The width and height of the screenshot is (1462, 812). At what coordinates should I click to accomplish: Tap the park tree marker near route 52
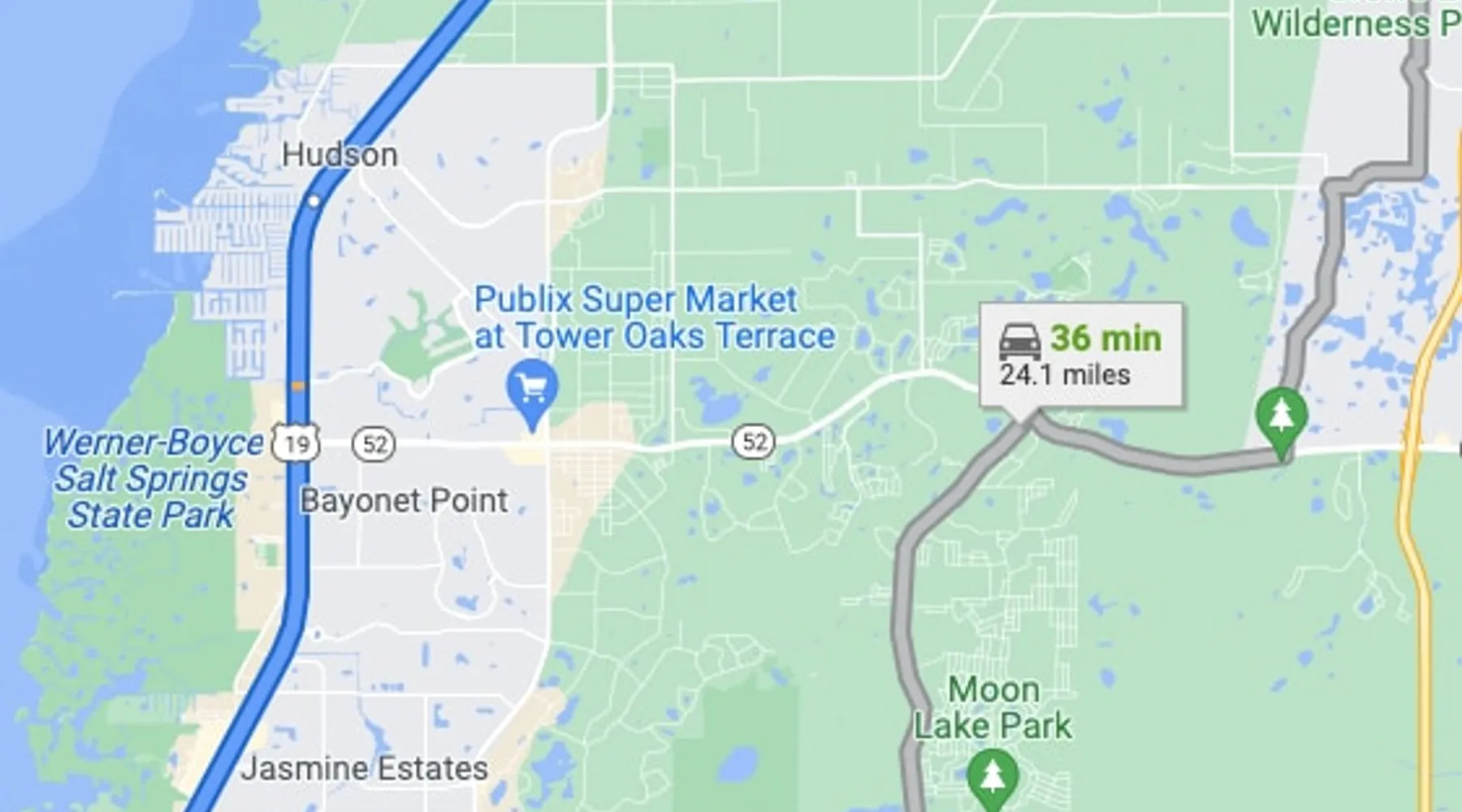tap(1281, 417)
